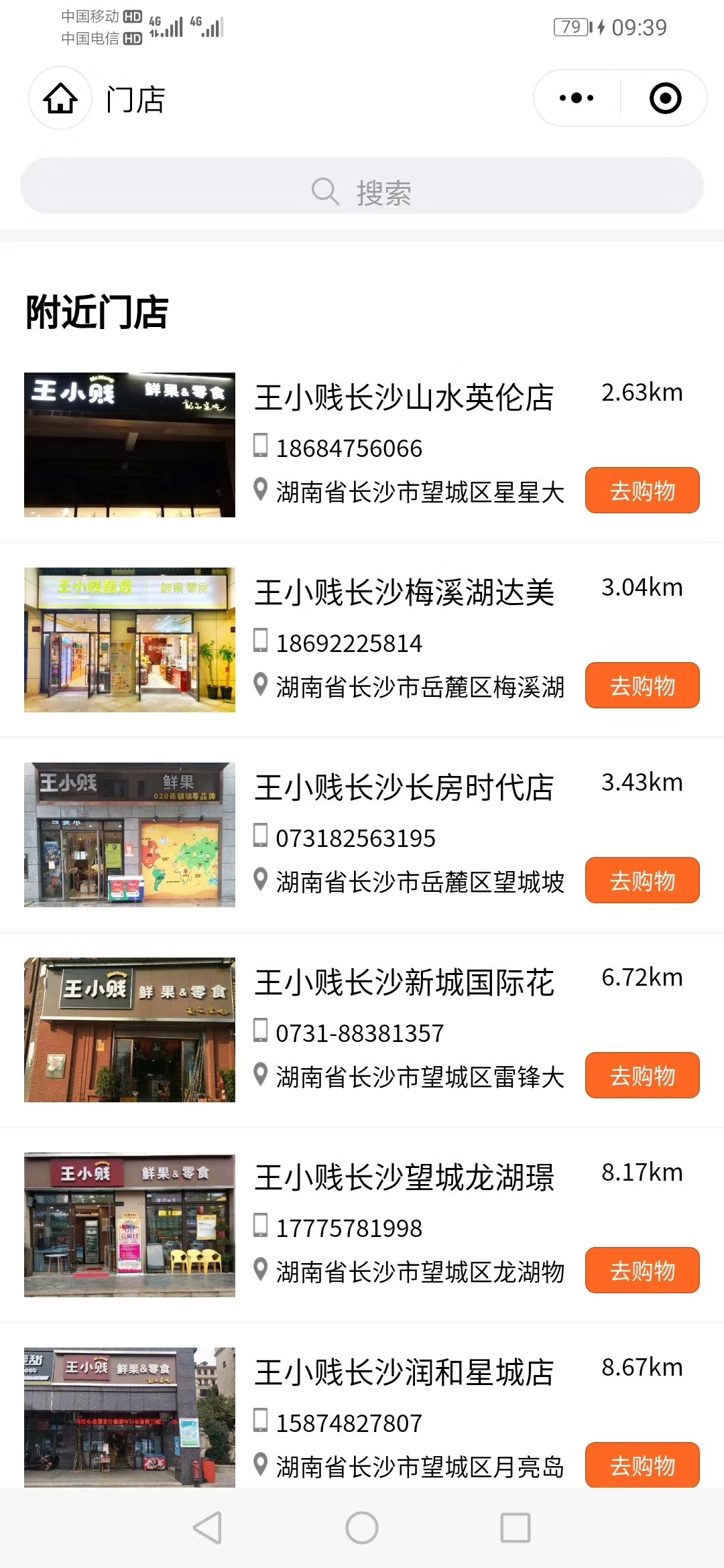
Task: Select the 王小贱长沙长房时代店 store entry
Action: 404,788
